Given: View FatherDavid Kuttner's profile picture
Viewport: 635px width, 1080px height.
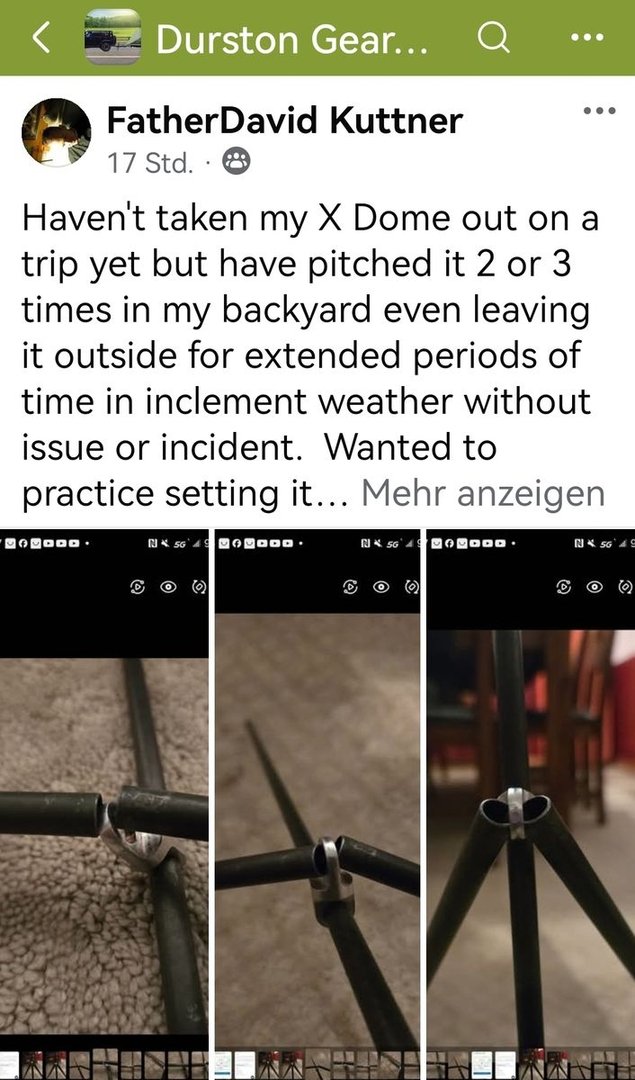Looking at the screenshot, I should 55,133.
